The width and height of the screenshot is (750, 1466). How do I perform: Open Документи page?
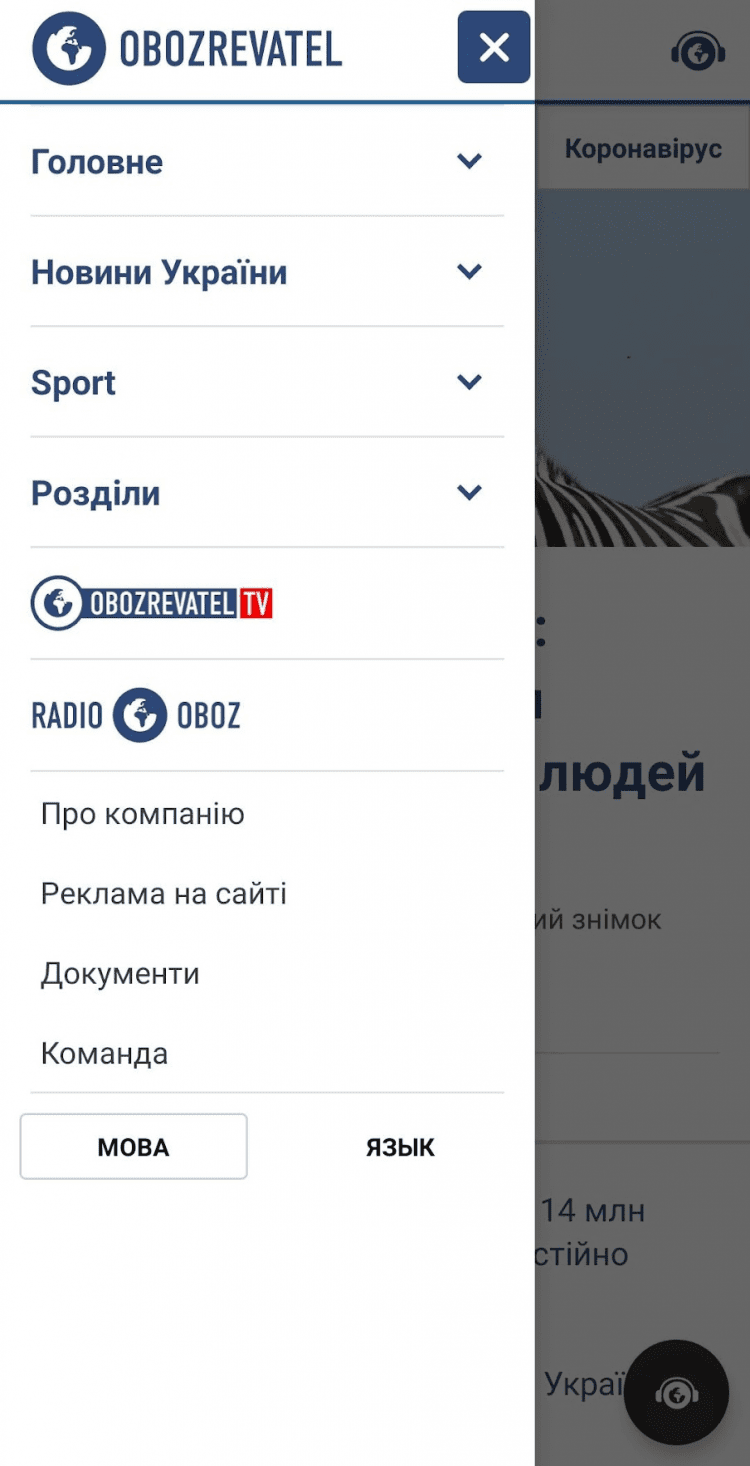point(120,973)
